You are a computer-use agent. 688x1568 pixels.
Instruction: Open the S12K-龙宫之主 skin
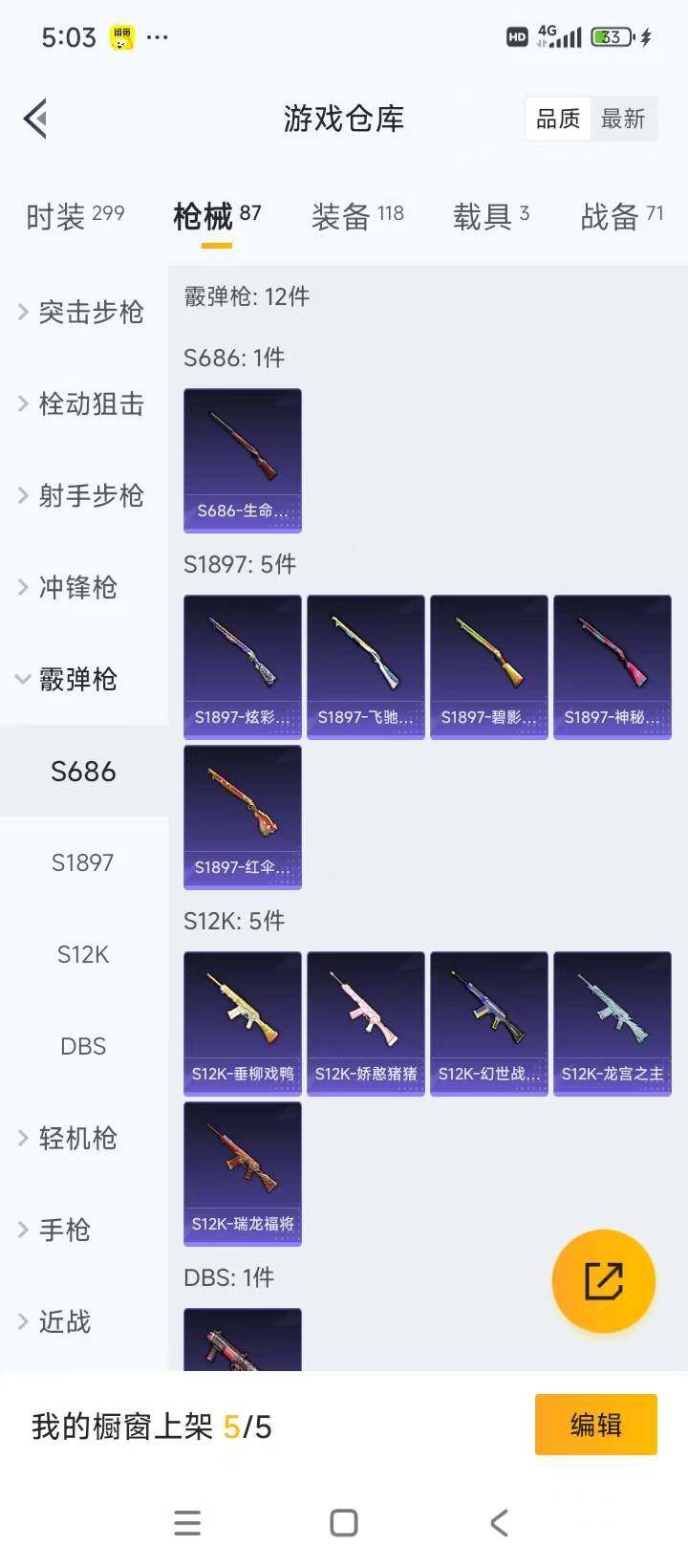tap(613, 1021)
